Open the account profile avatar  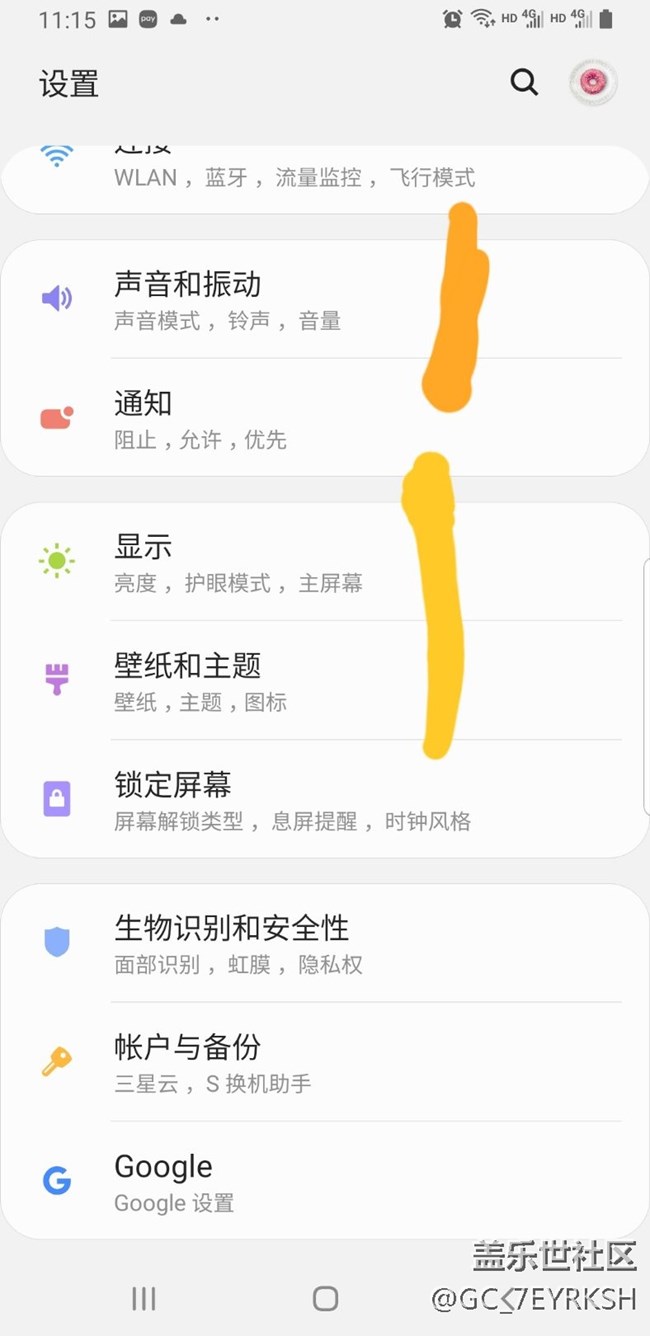(x=592, y=82)
